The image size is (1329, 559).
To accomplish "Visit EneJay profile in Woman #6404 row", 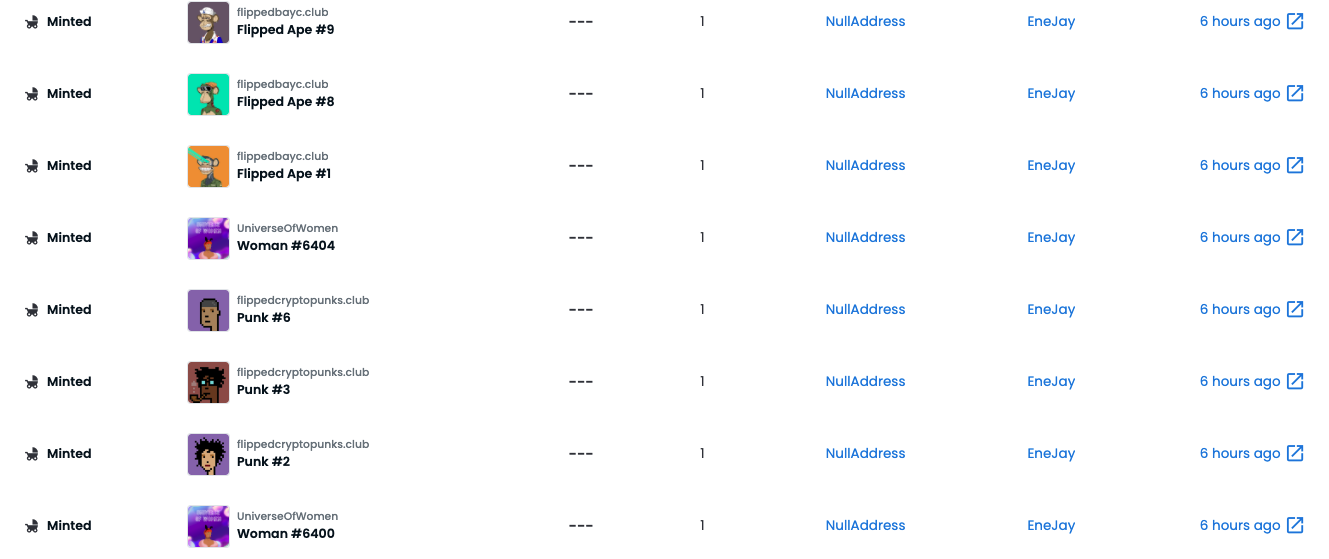I will 1050,237.
